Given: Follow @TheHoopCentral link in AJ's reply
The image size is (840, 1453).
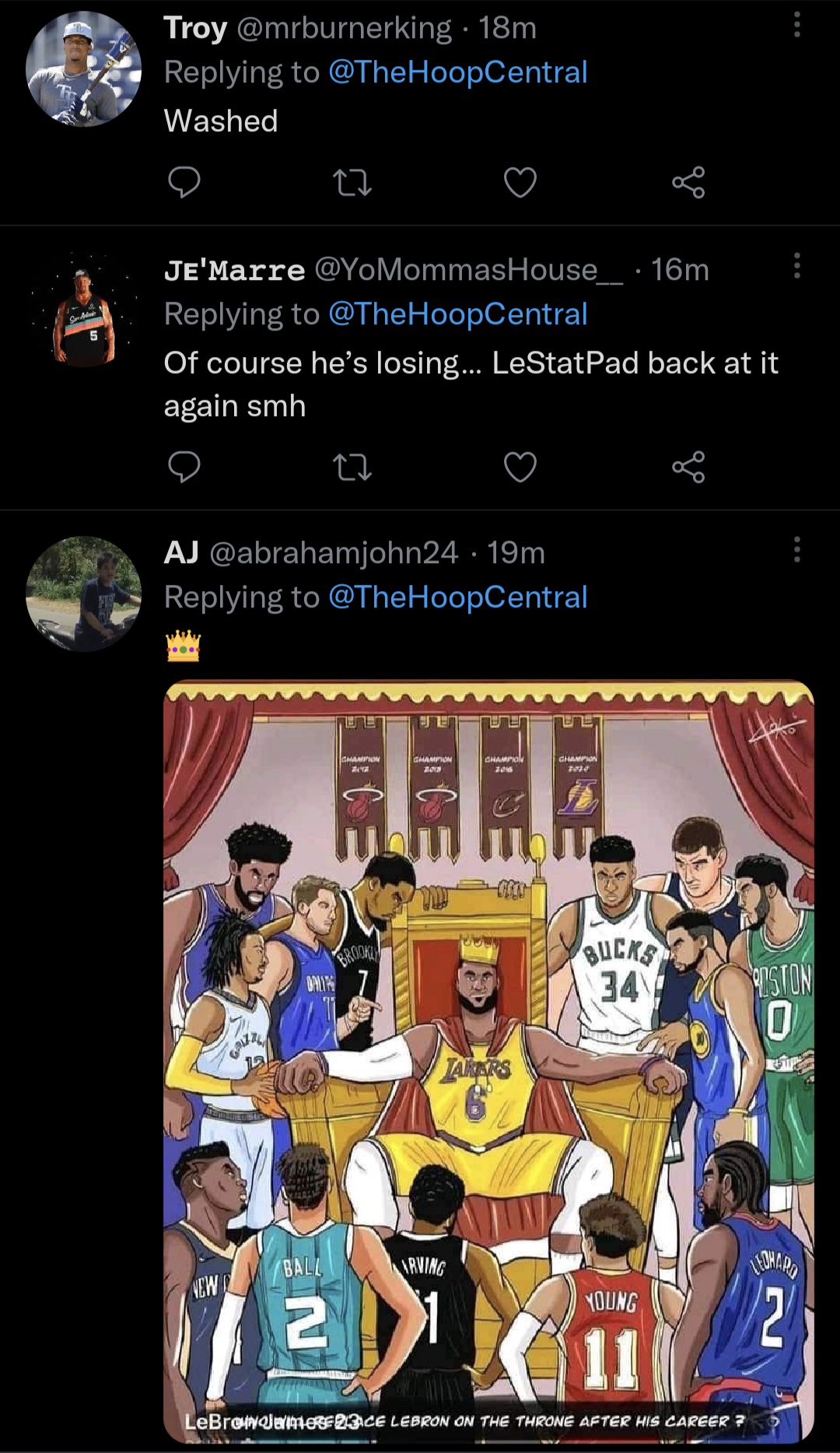Looking at the screenshot, I should pyautogui.click(x=457, y=597).
